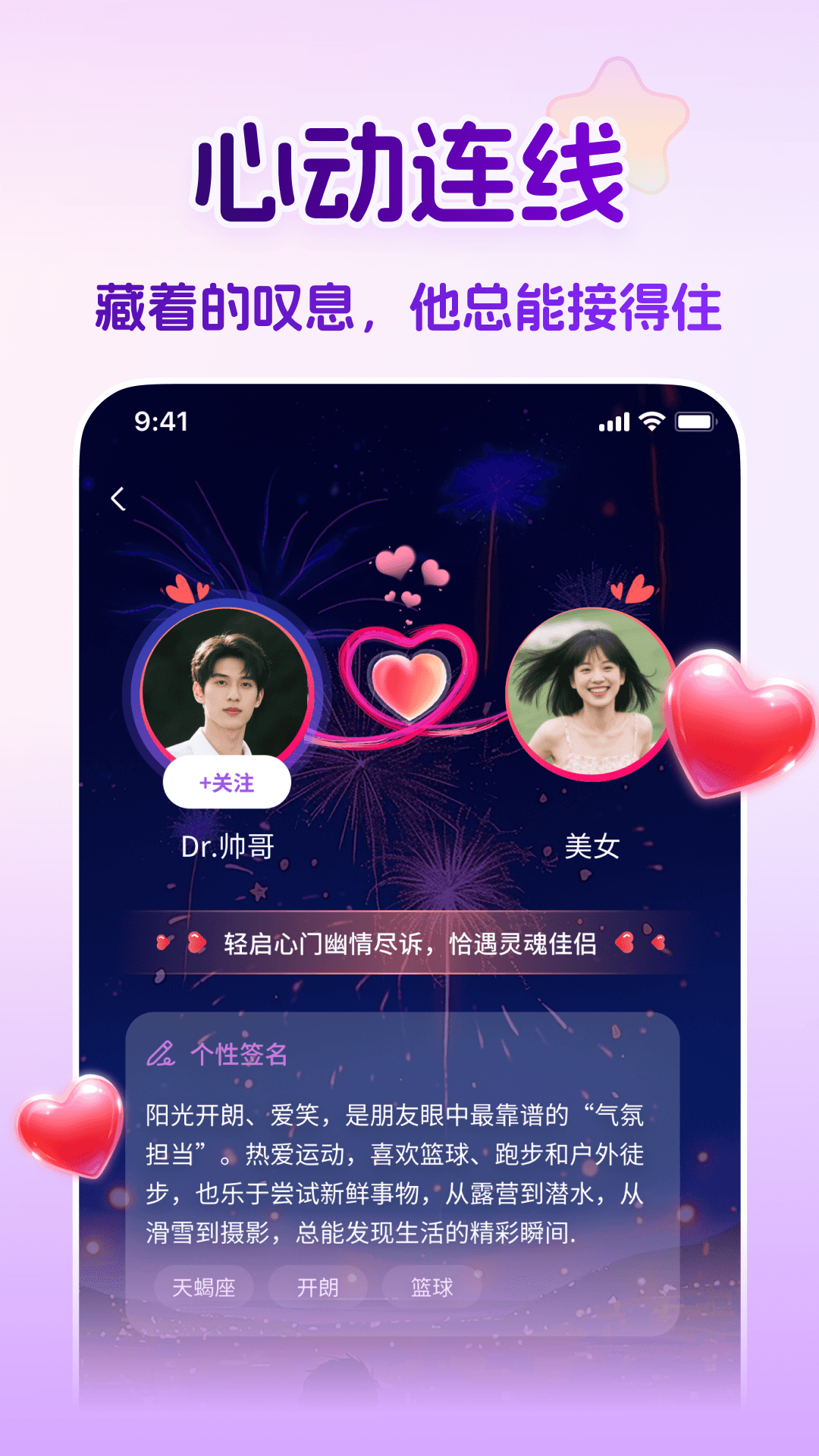Select the cellular signal icon
This screenshot has height=1456, width=819.
[614, 424]
